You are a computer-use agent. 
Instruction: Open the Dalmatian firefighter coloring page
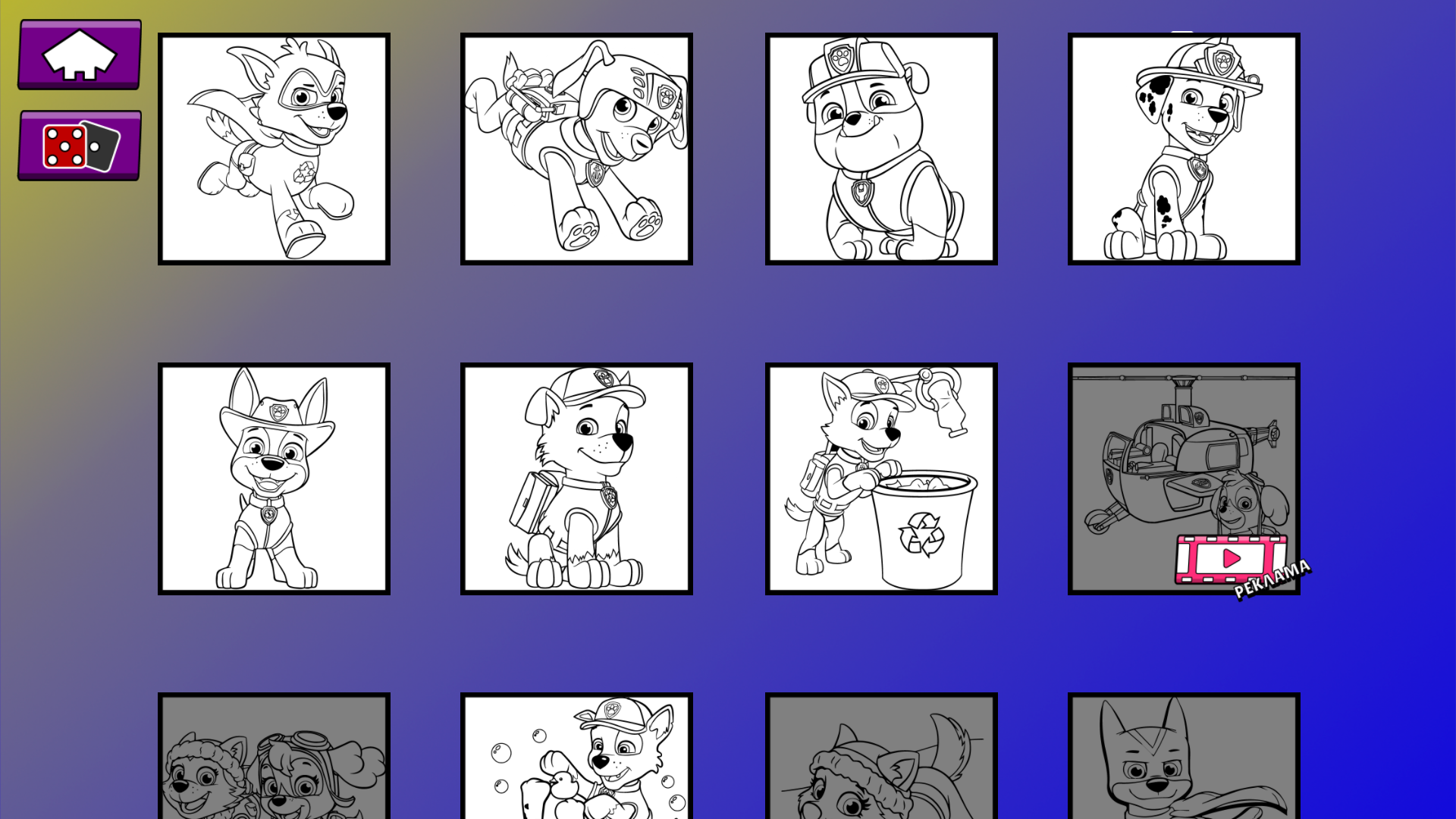tap(1184, 149)
